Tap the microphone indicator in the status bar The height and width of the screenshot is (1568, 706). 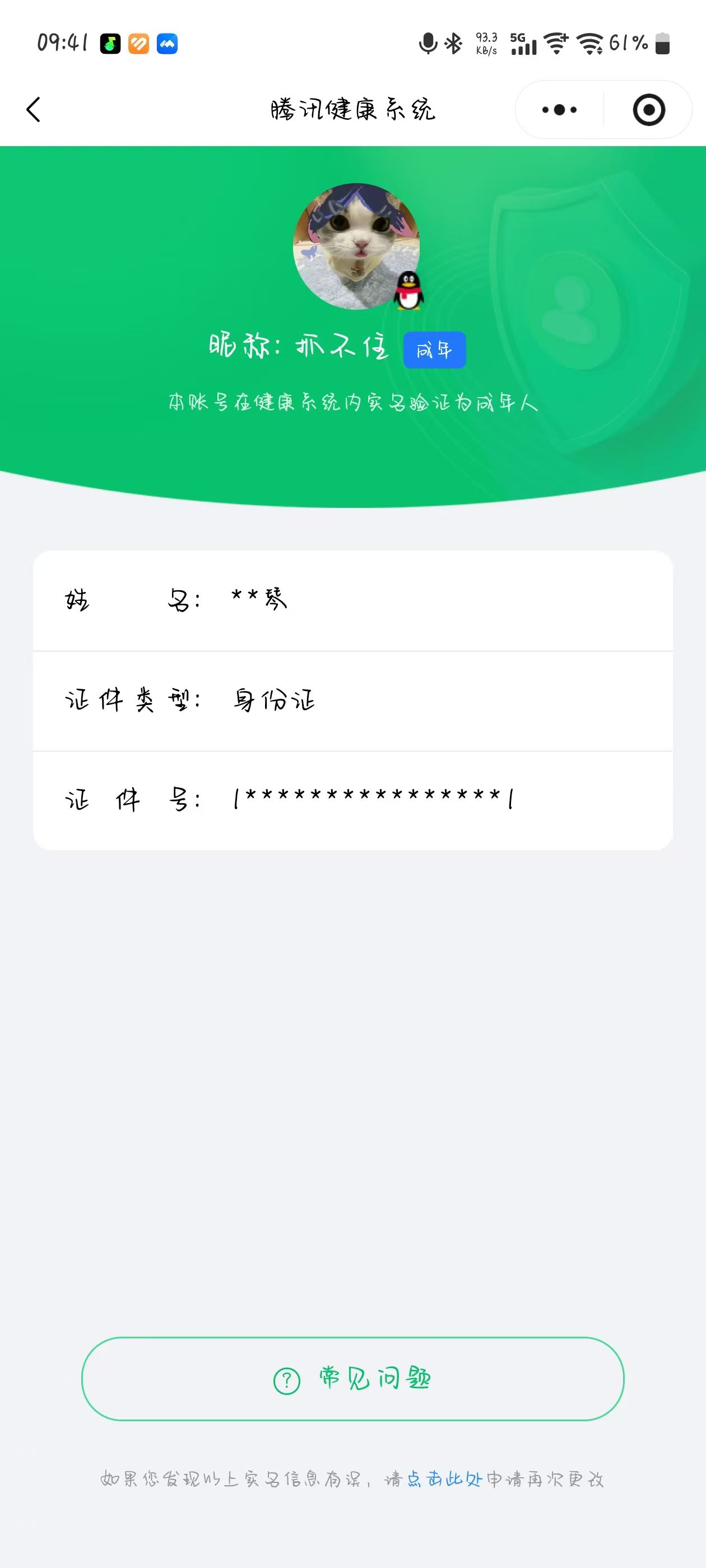pos(428,43)
